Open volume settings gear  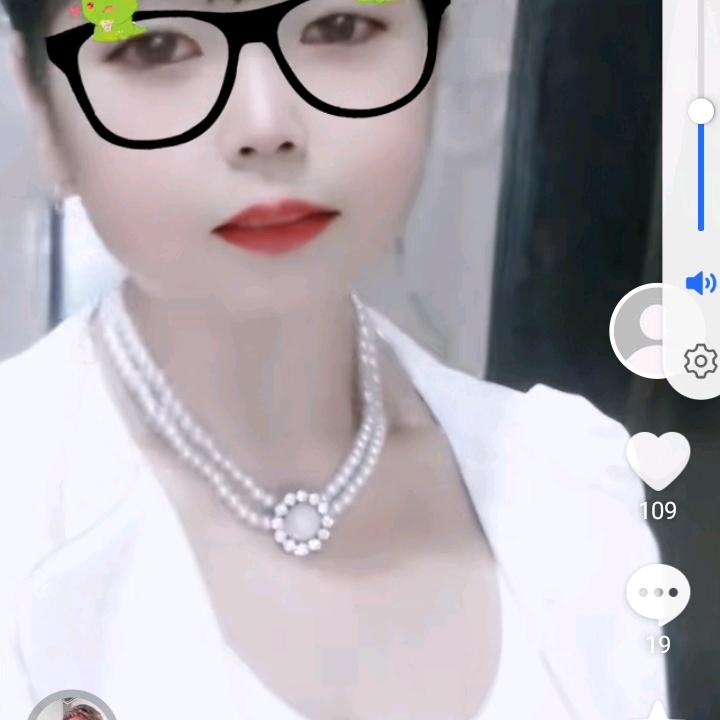(x=701, y=361)
